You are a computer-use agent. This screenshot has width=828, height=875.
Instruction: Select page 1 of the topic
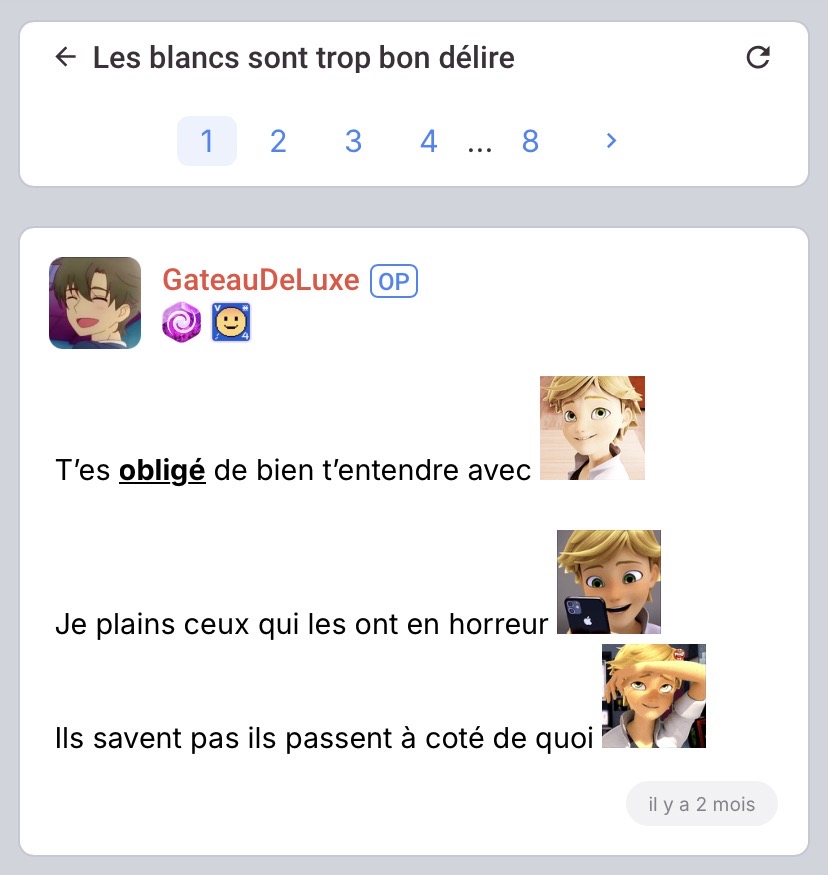207,141
